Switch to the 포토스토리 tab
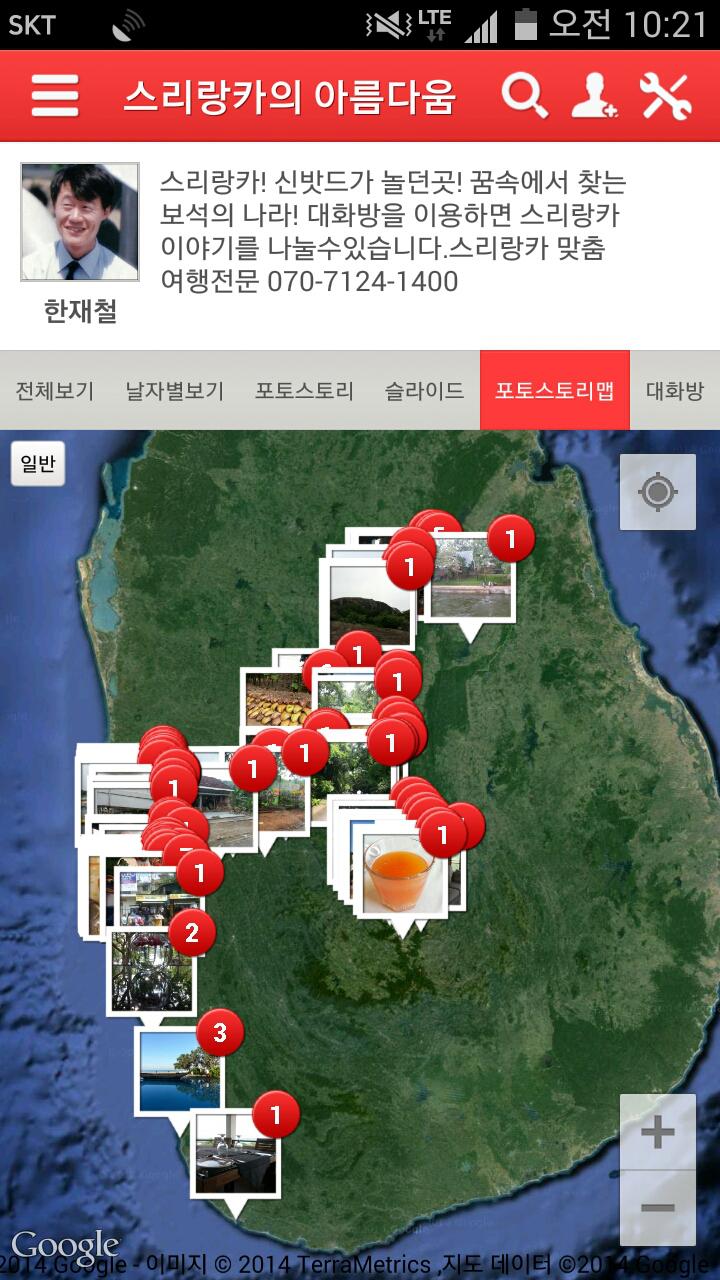720x1280 pixels. pyautogui.click(x=304, y=390)
